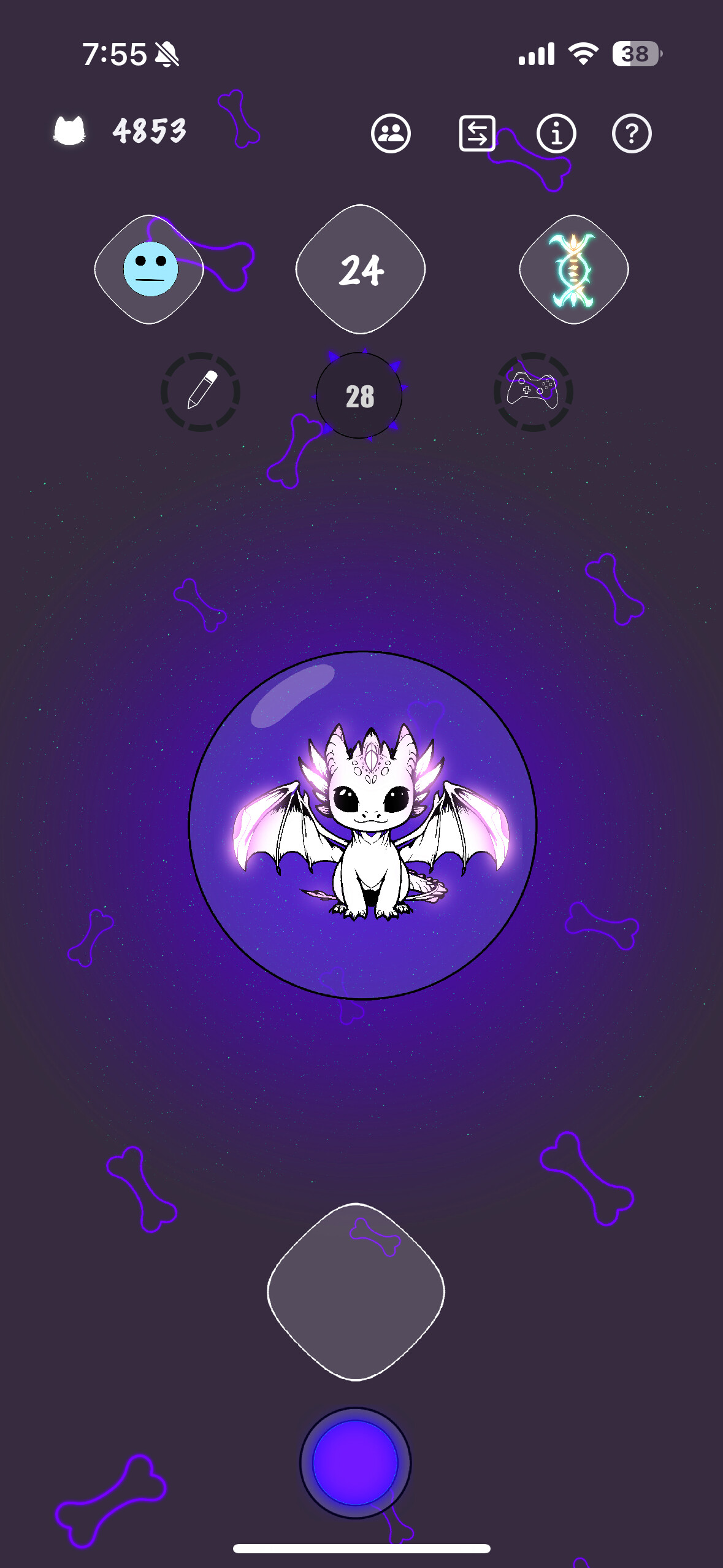Tap the empty diamond slot

(356, 1291)
